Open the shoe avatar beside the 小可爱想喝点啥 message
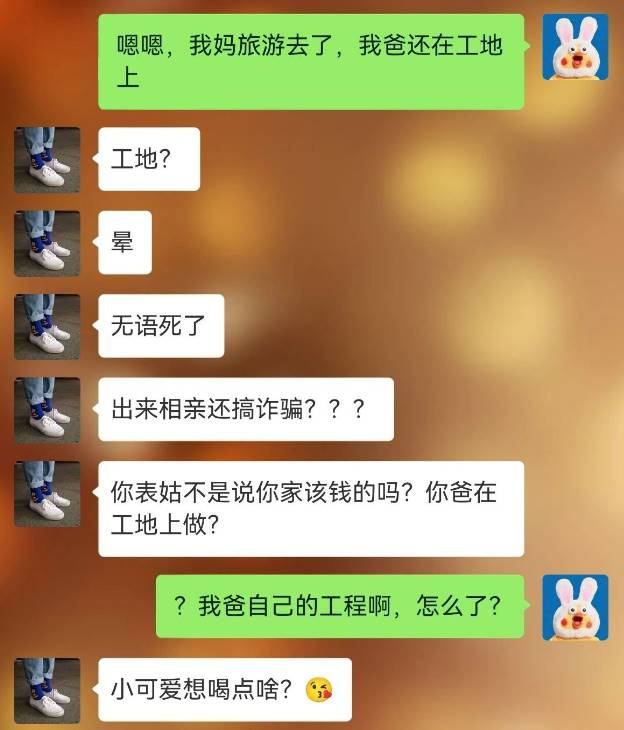The image size is (624, 730). pyautogui.click(x=47, y=690)
